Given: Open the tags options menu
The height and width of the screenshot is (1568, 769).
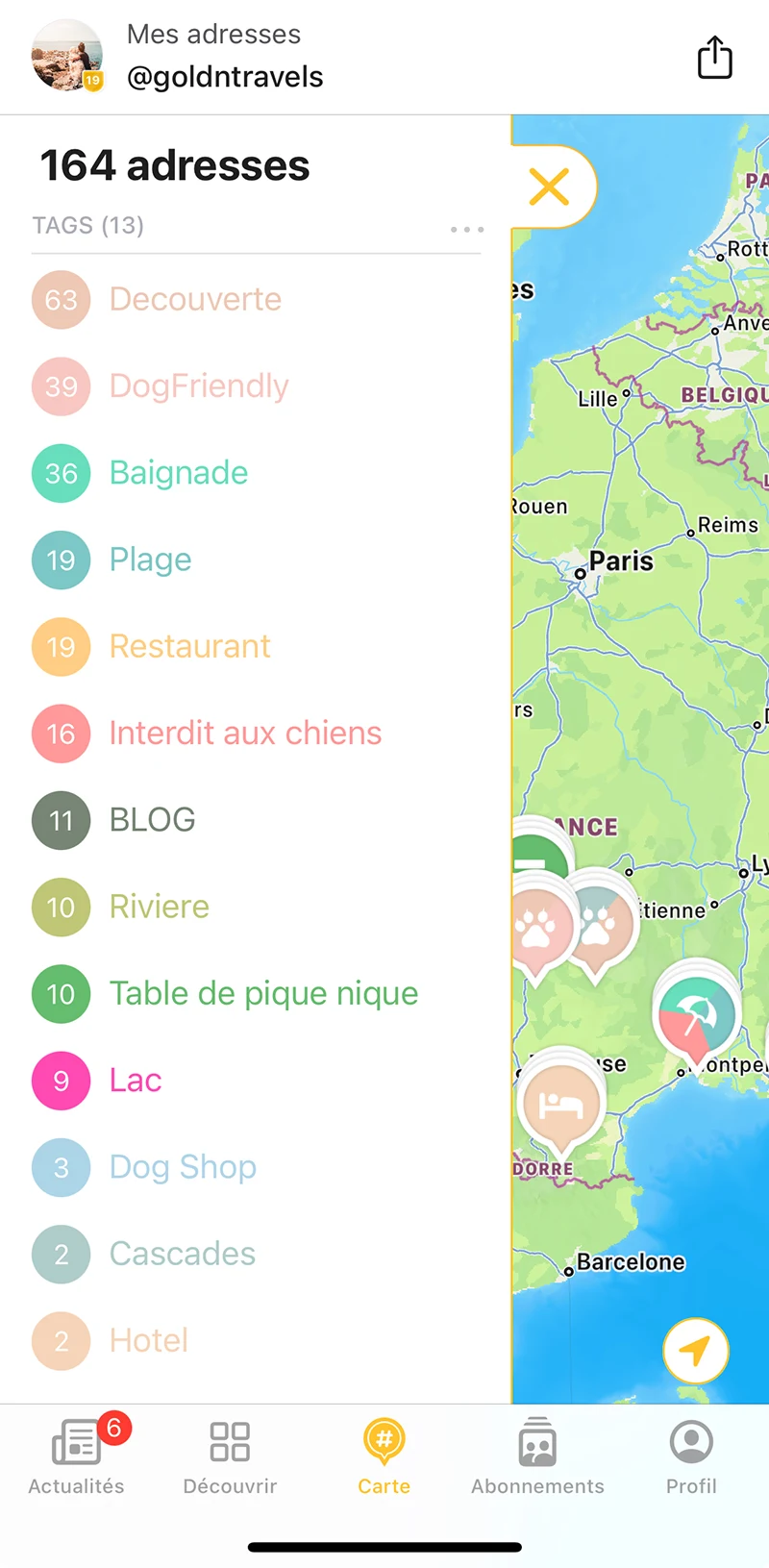Looking at the screenshot, I should [467, 229].
